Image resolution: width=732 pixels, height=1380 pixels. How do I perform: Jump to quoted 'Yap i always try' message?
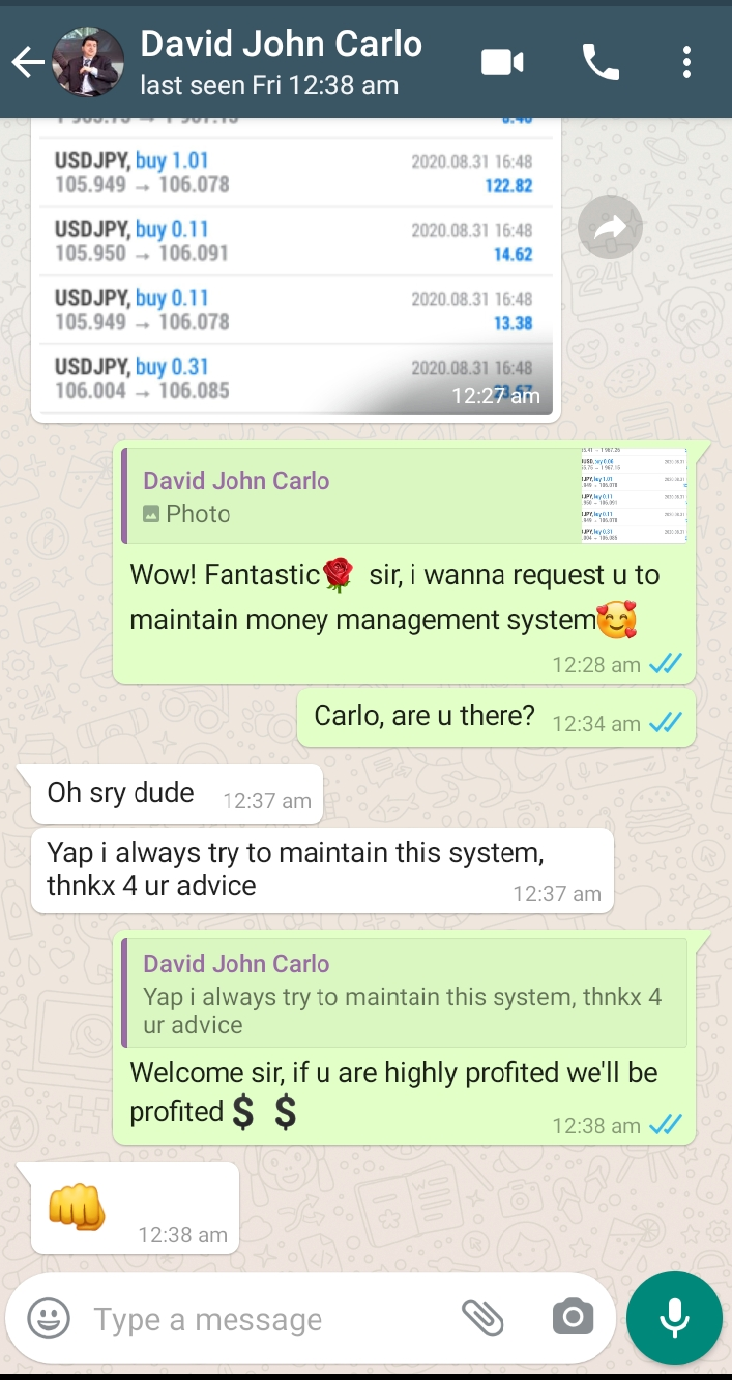404,992
